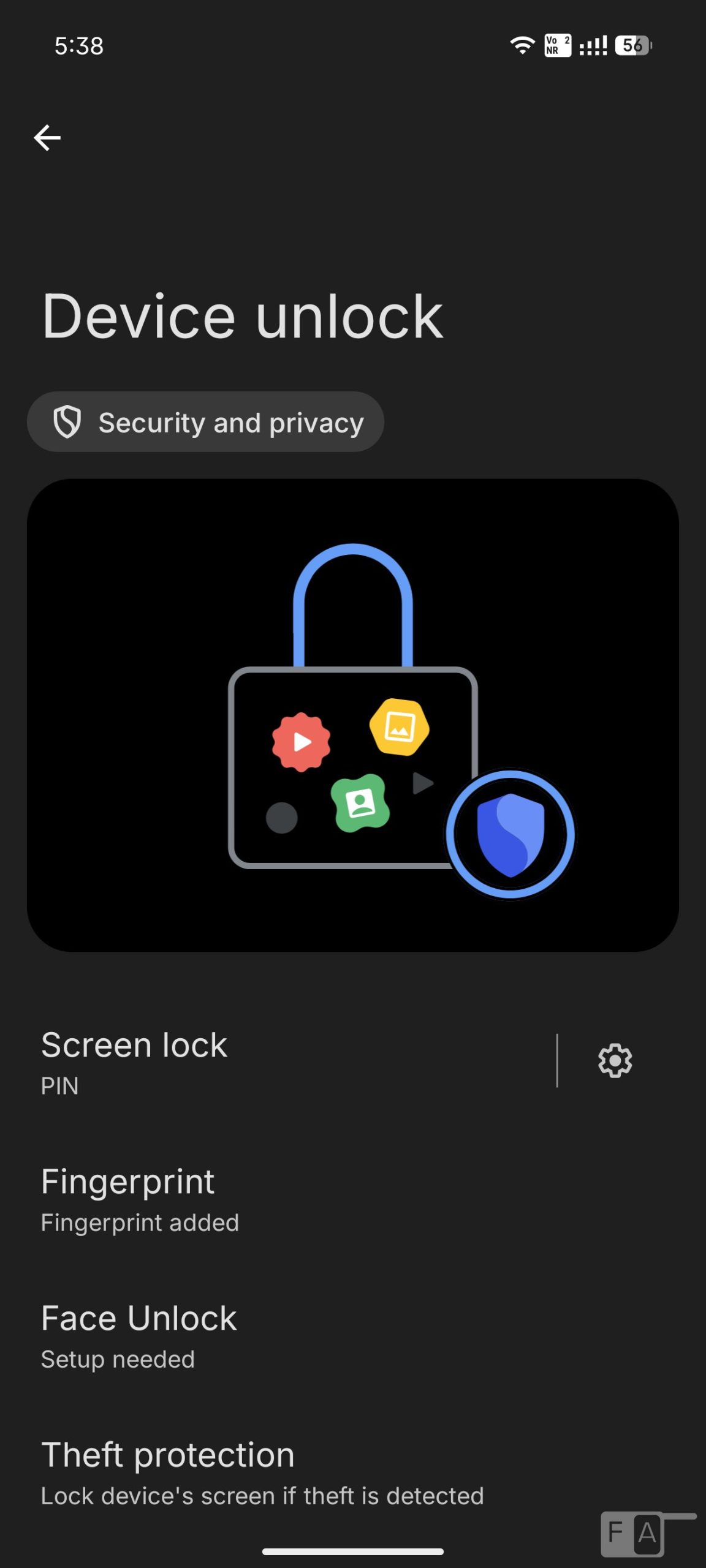
Task: Open the Fingerprint settings
Action: tap(245, 1199)
